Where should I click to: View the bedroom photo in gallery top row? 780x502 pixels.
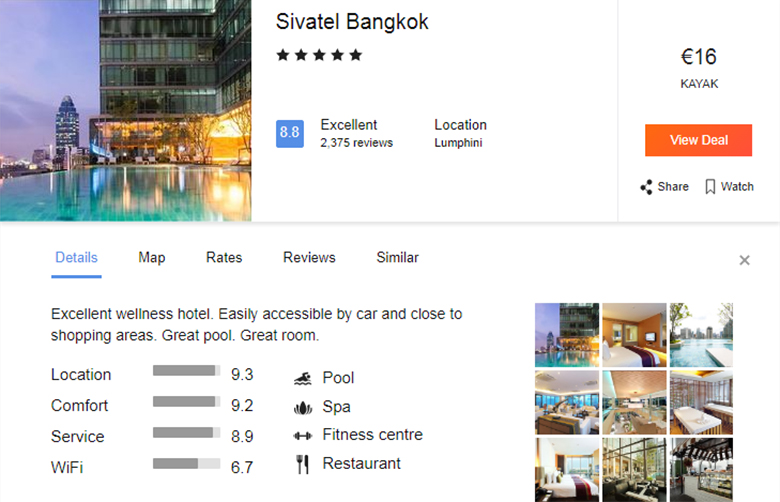point(634,335)
